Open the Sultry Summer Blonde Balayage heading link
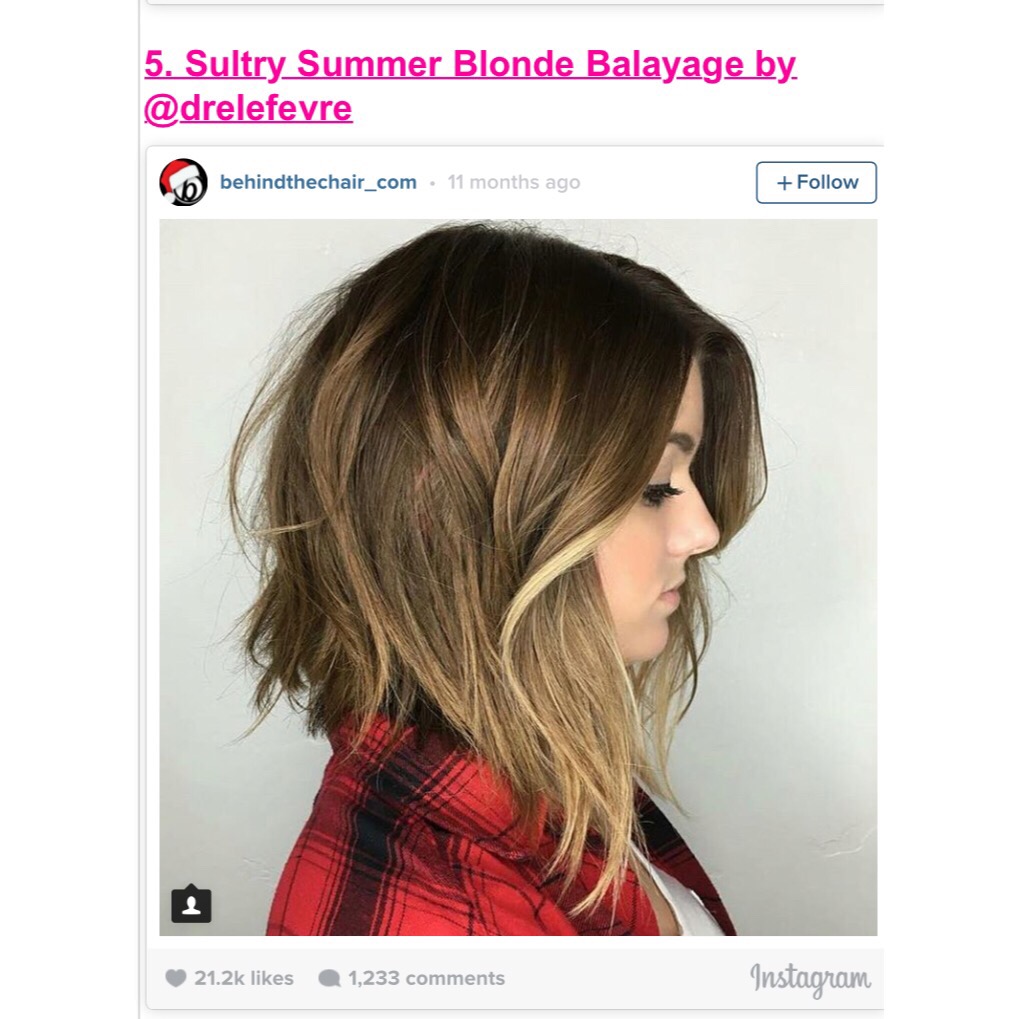This screenshot has height=1019, width=1019. [x=470, y=66]
